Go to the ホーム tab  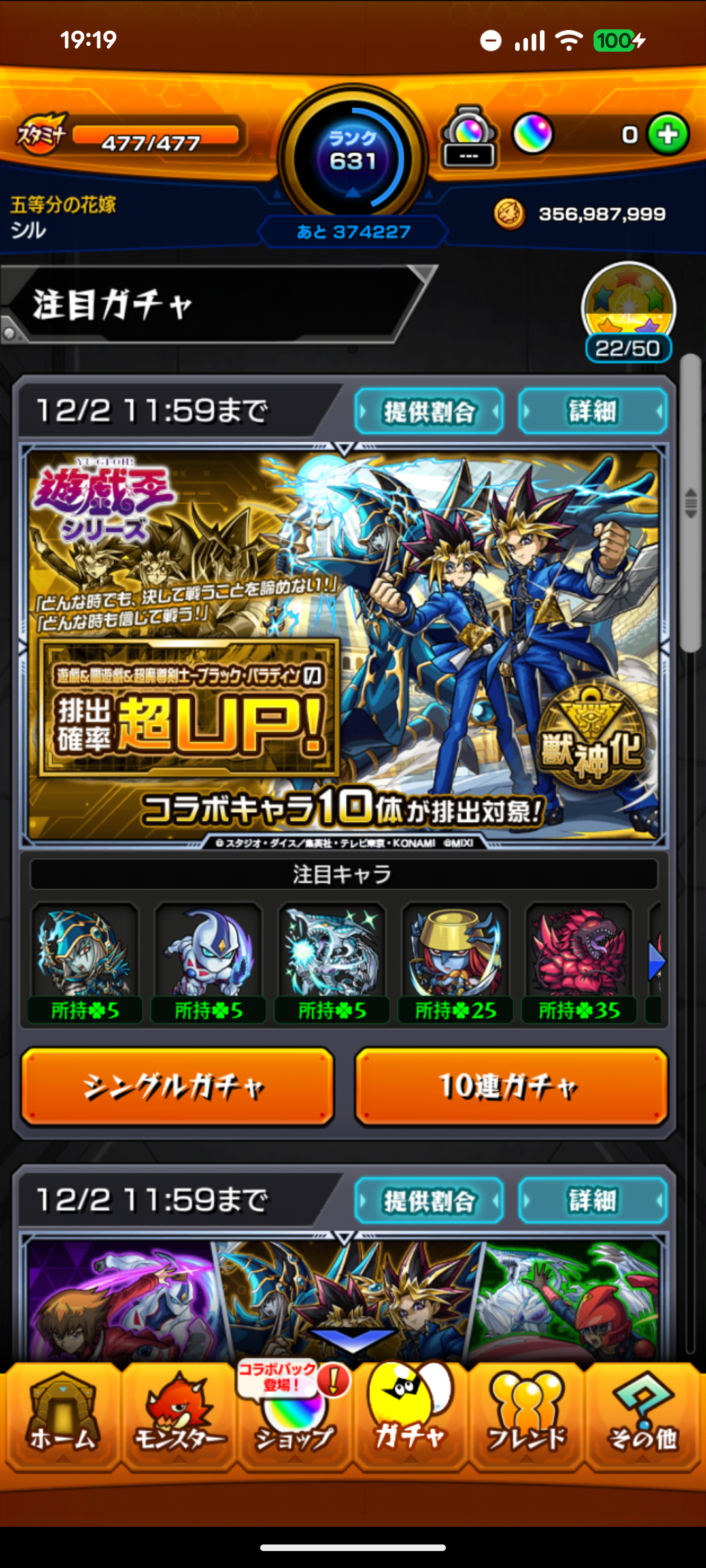62,1418
